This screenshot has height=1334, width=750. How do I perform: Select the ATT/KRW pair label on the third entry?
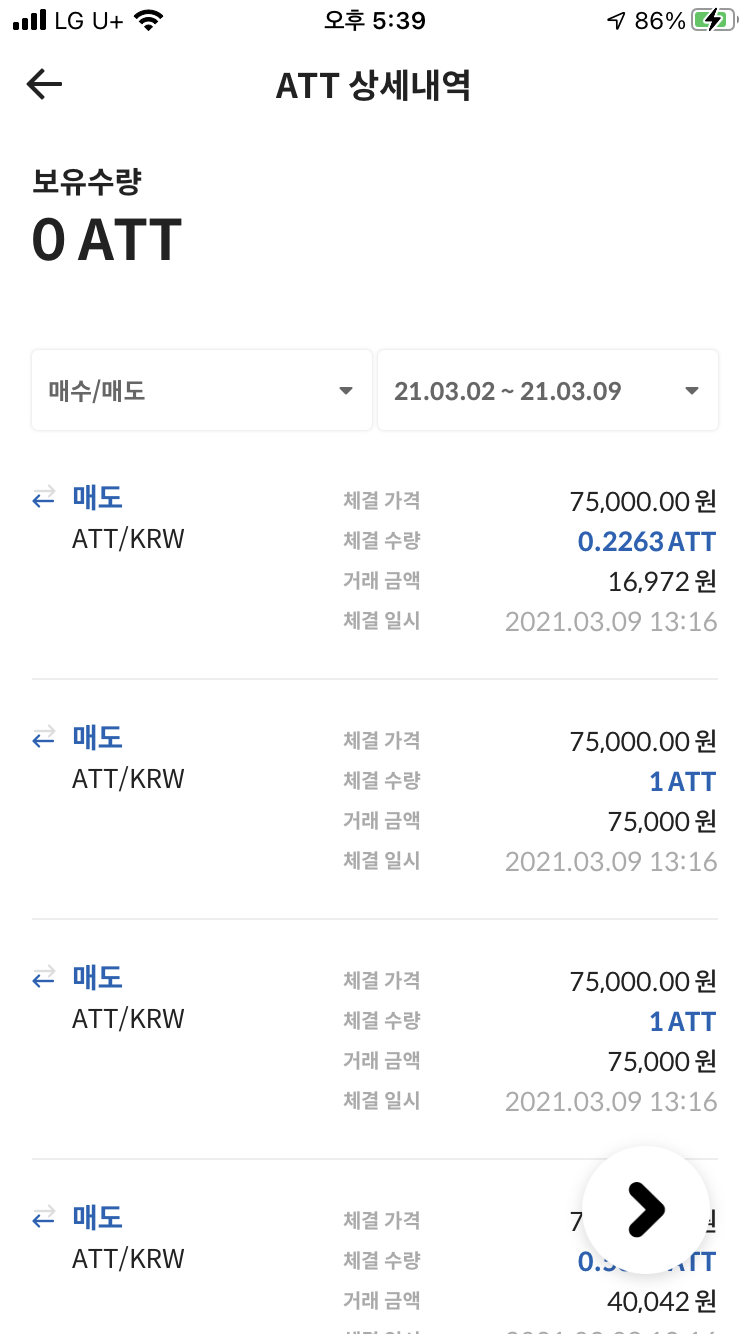pos(128,1018)
